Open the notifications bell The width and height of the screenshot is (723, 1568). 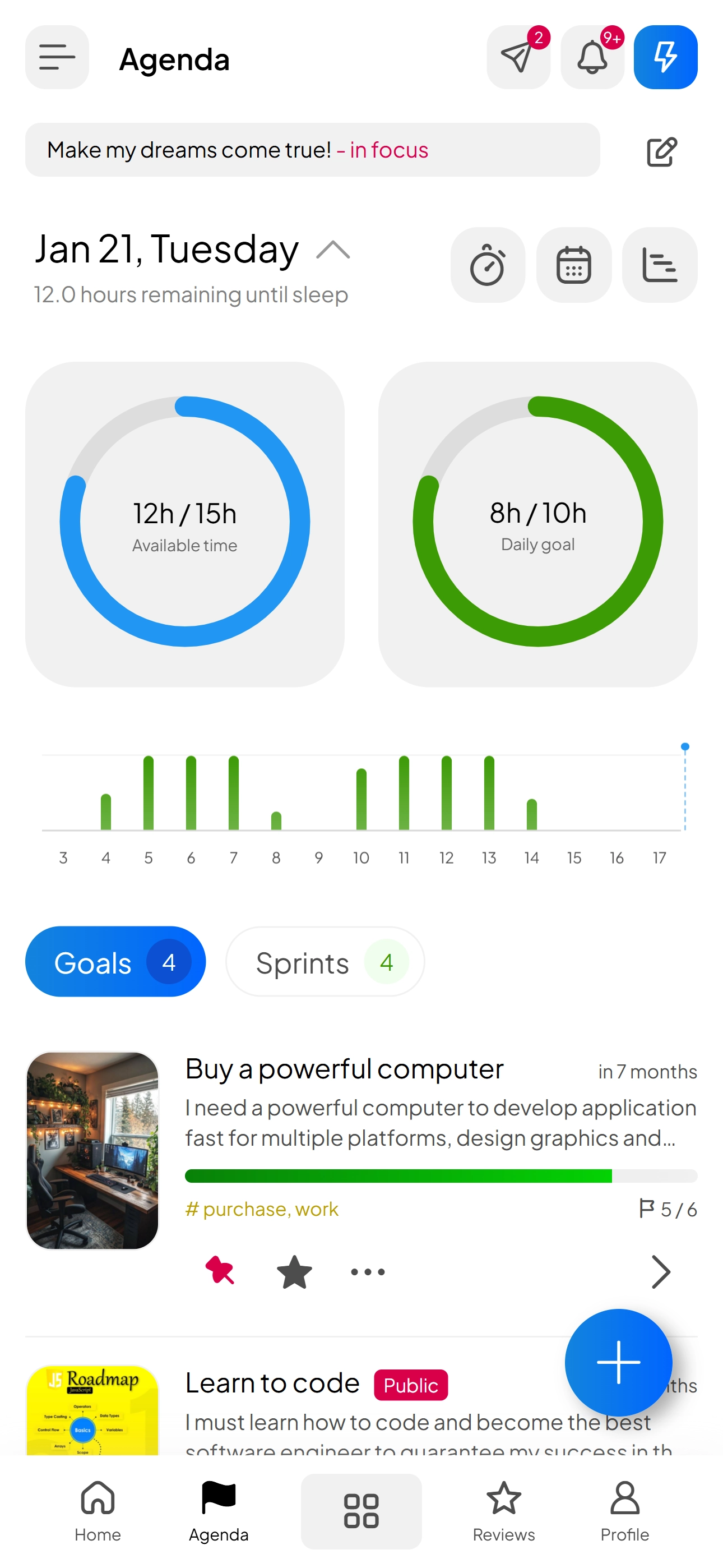[x=592, y=57]
